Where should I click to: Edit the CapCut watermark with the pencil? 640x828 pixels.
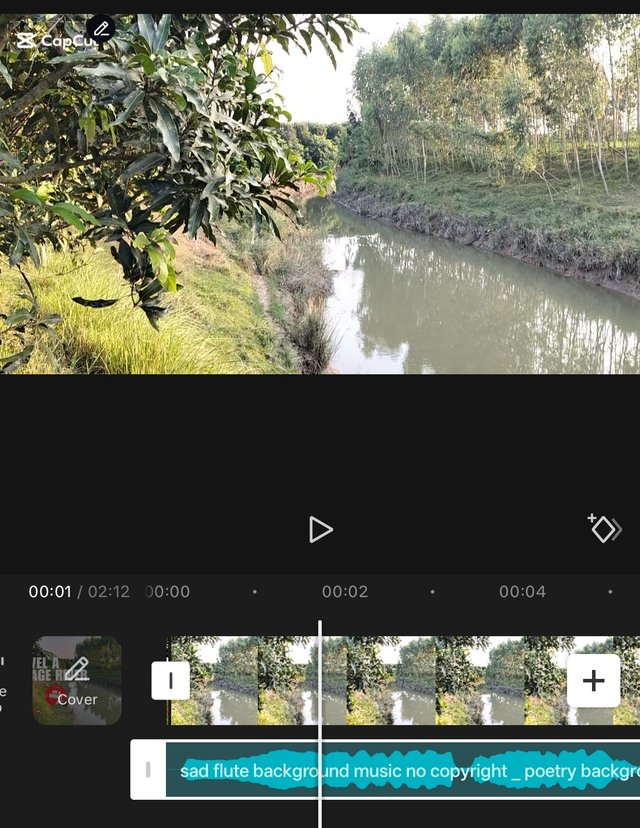pyautogui.click(x=101, y=29)
